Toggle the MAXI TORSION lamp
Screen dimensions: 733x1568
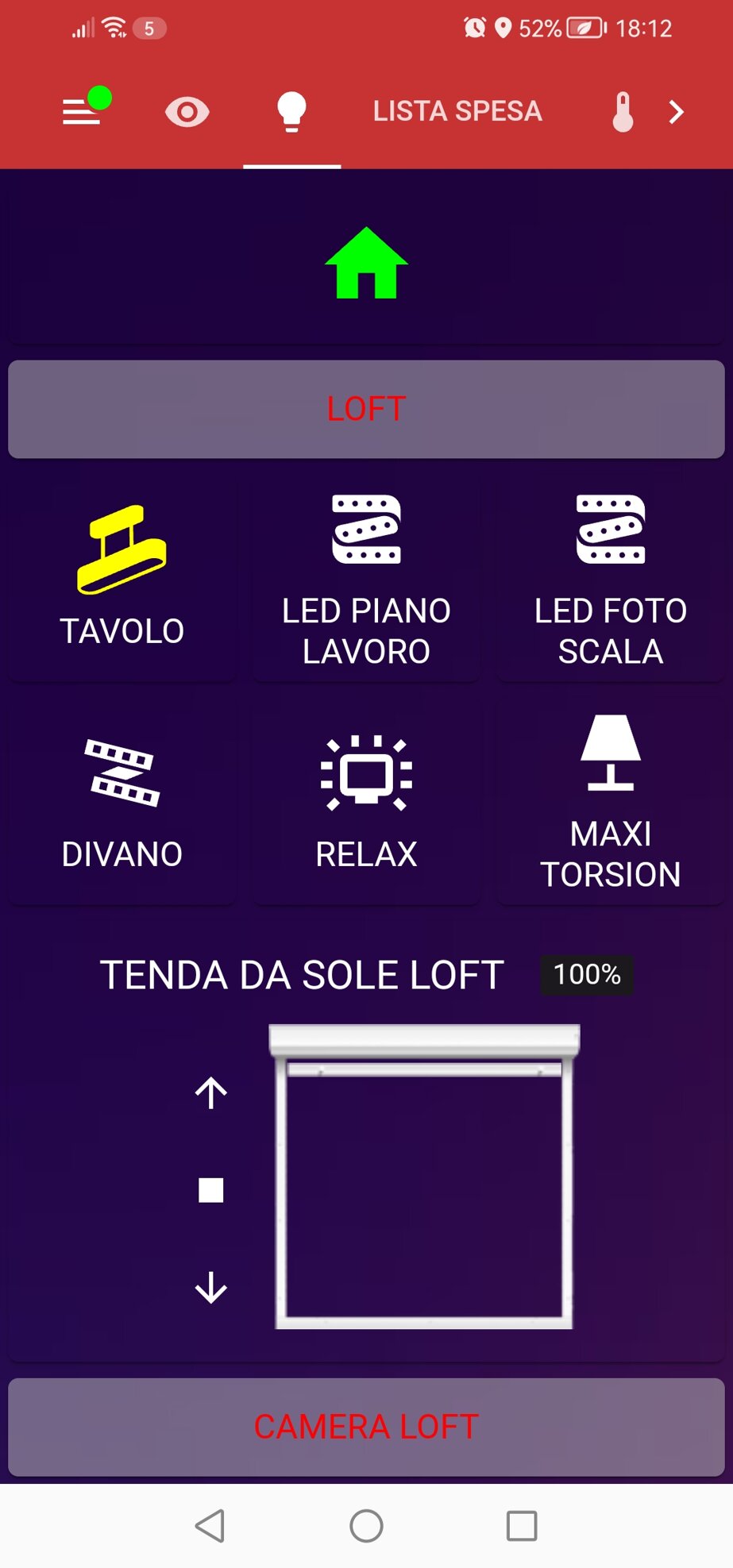click(610, 802)
